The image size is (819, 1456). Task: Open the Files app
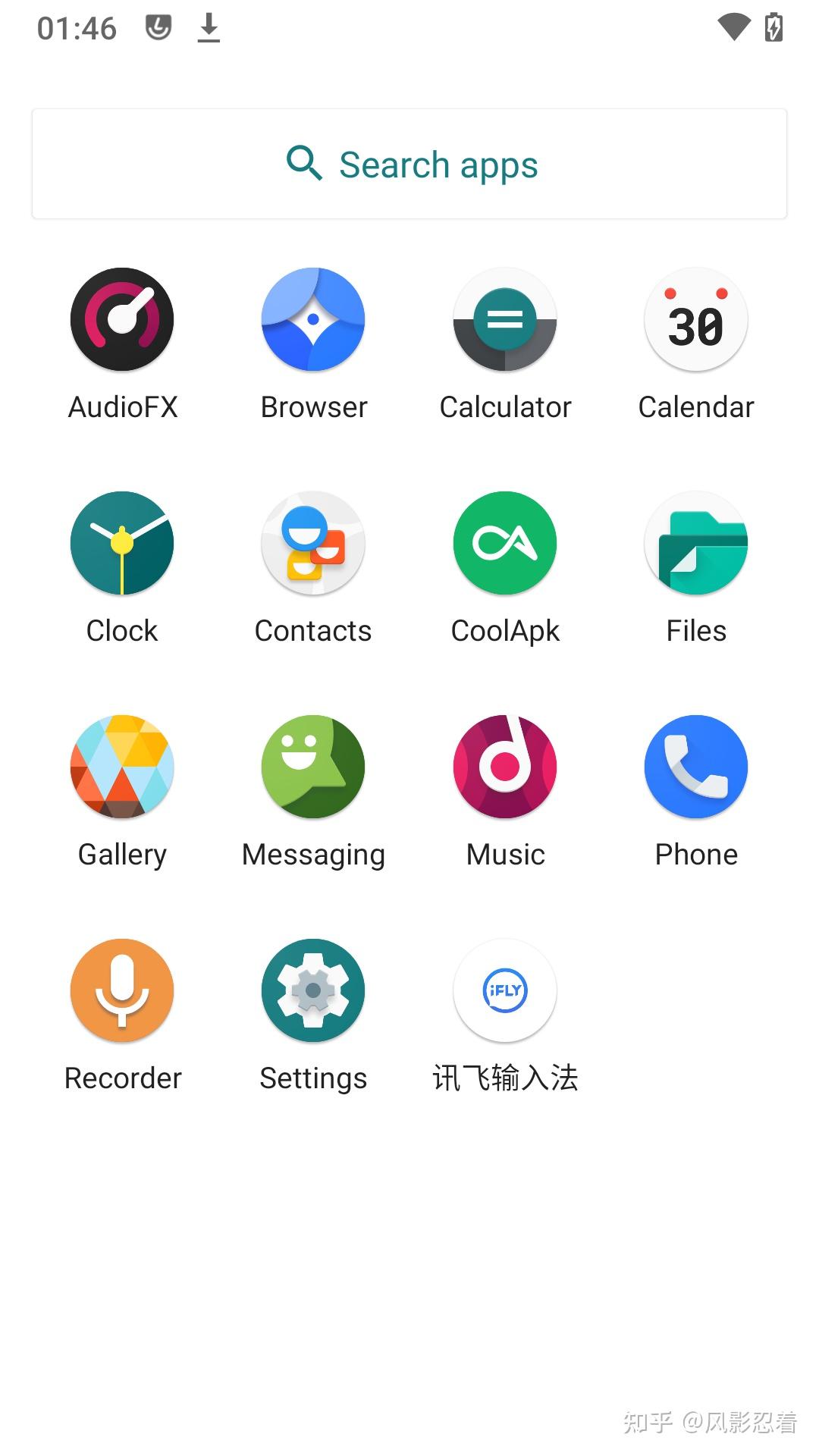tap(696, 543)
